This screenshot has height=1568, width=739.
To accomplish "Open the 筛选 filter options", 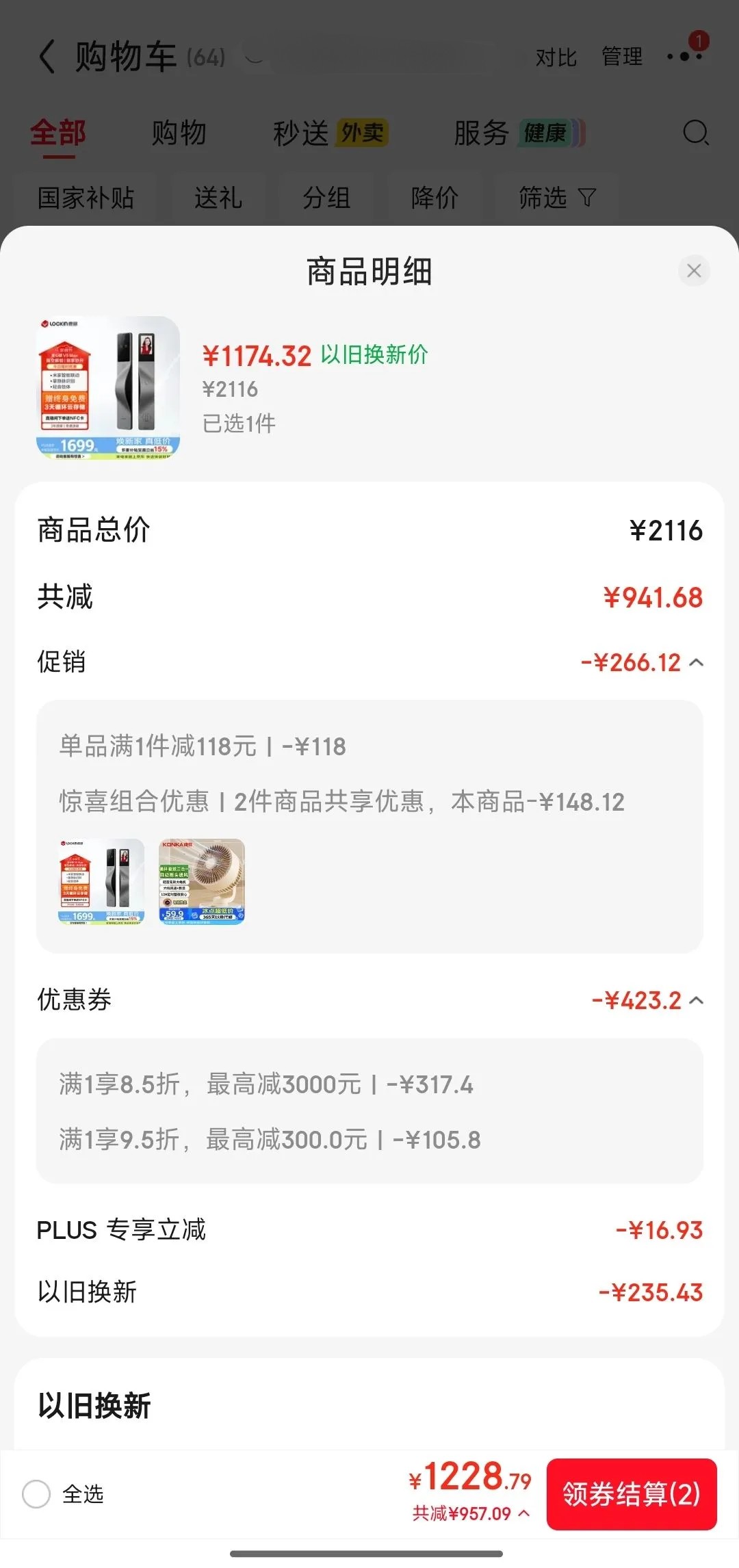I will (557, 198).
